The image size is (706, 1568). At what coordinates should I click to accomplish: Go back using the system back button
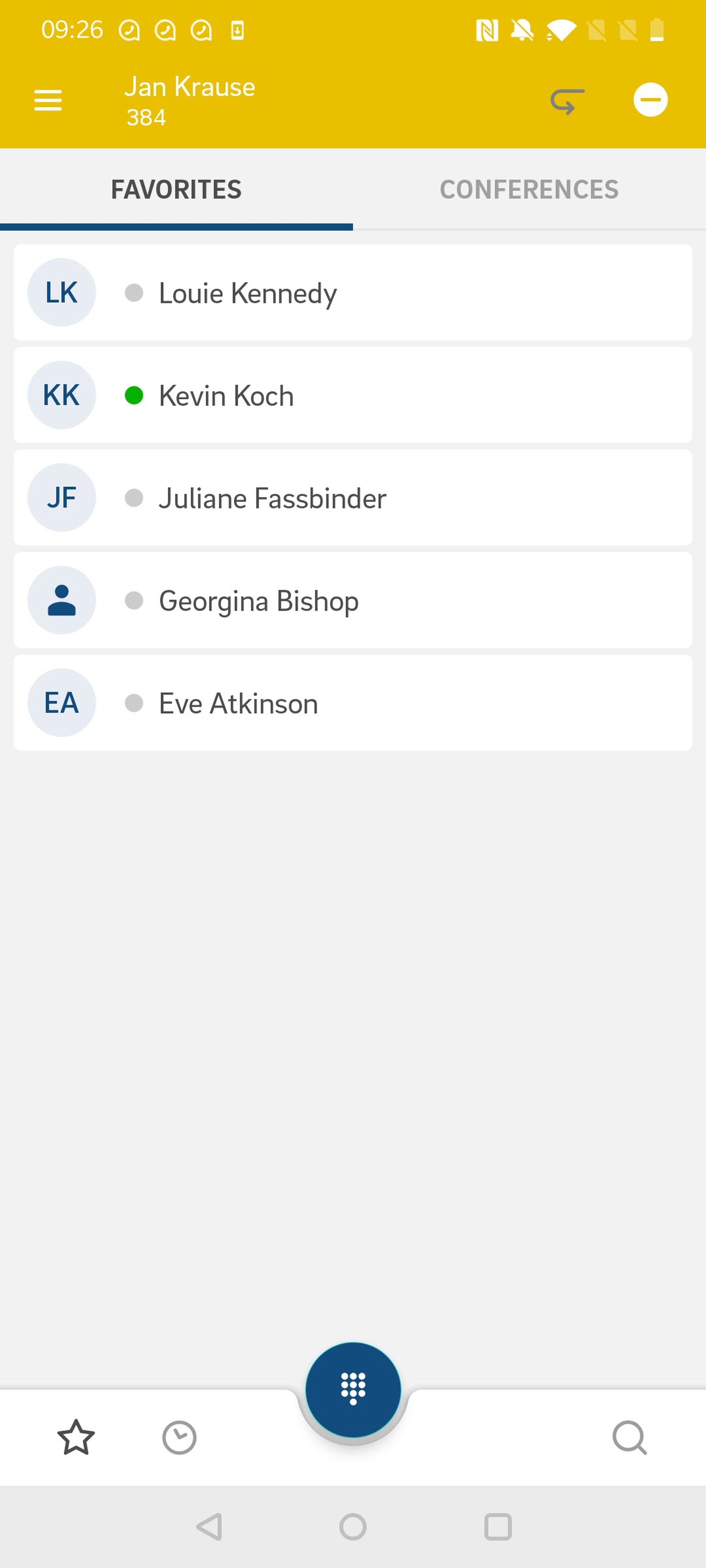(x=209, y=1527)
